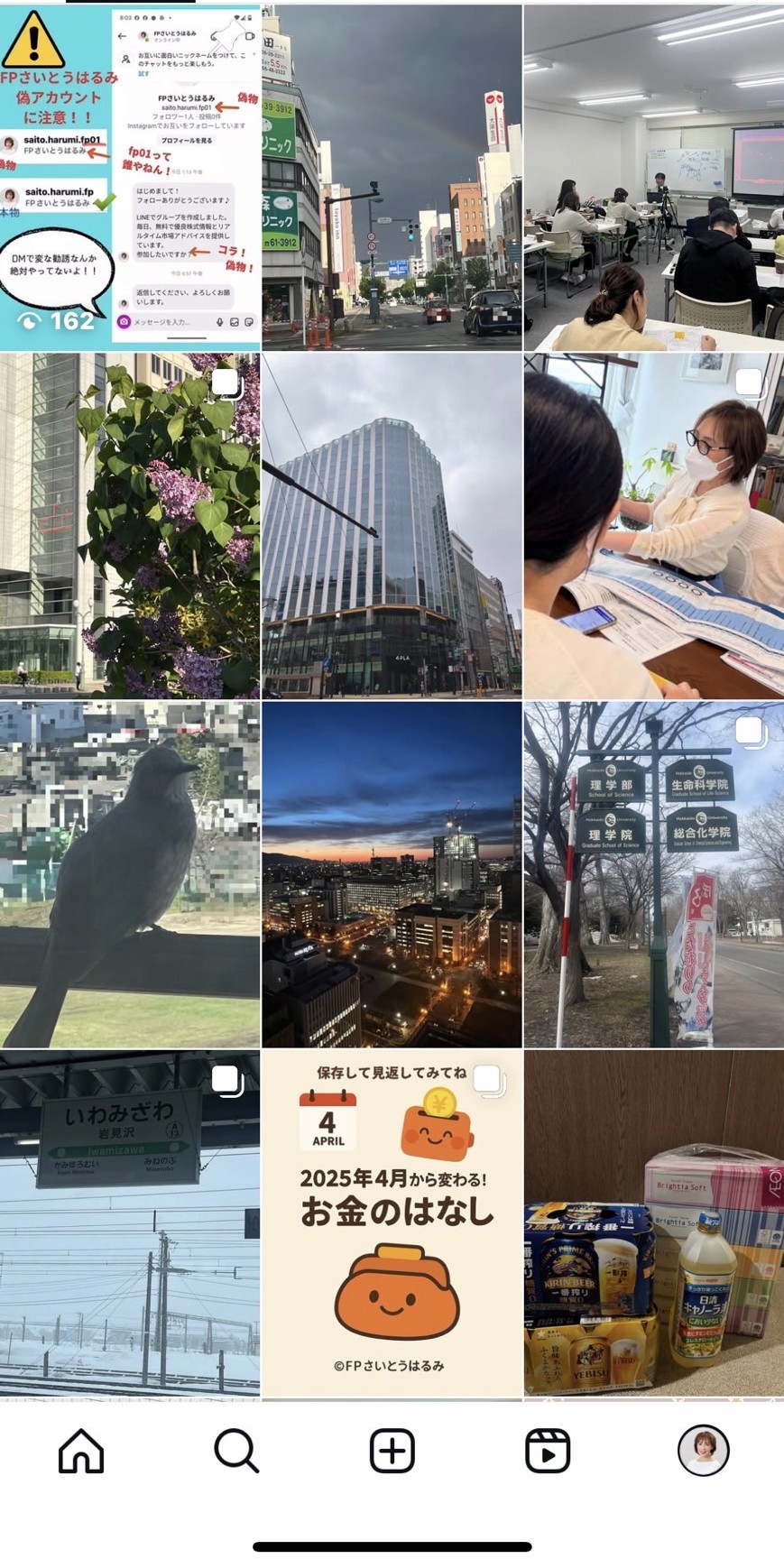Open the お金のはなし April 2025 post
Image resolution: width=784 pixels, height=1568 pixels.
[392, 1222]
